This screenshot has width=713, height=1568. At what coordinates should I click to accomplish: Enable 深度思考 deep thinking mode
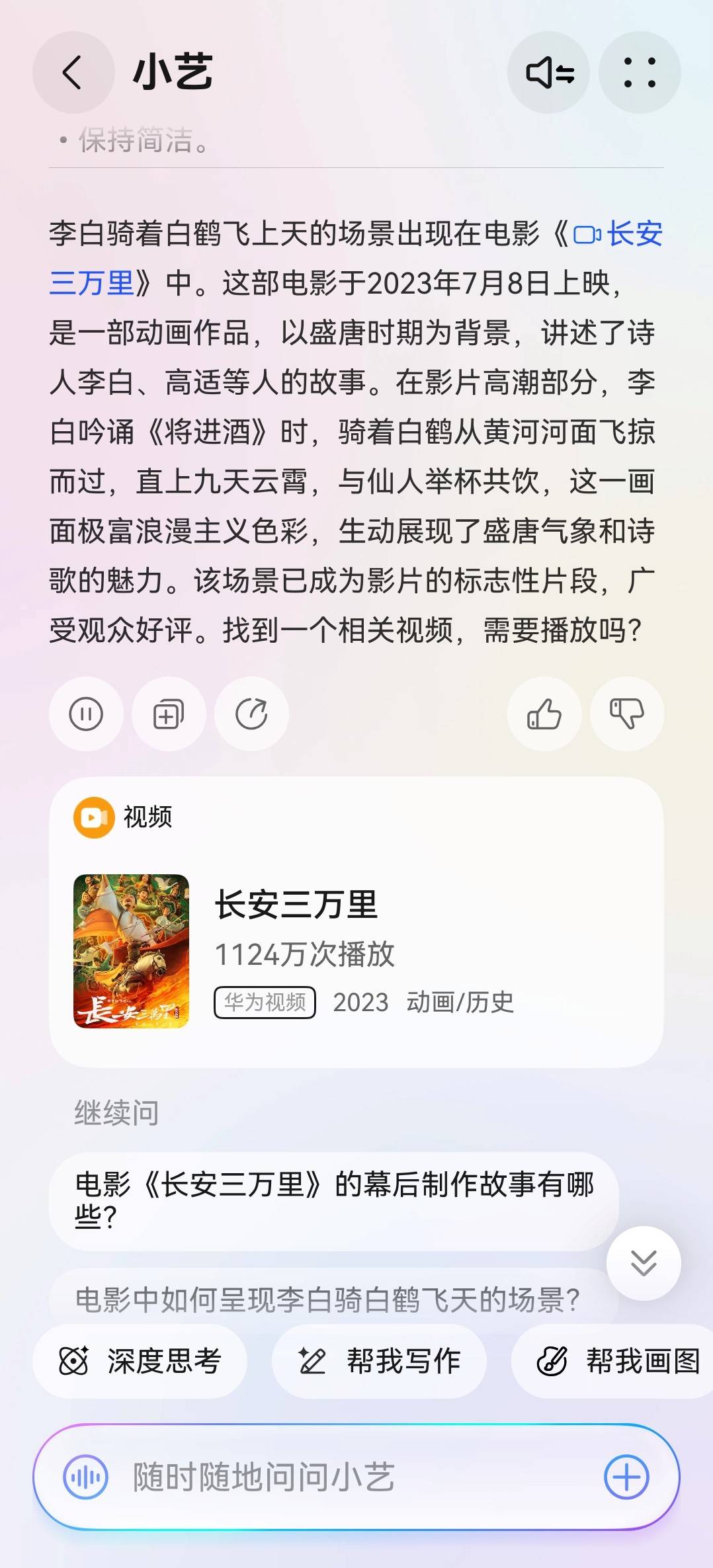point(140,1360)
